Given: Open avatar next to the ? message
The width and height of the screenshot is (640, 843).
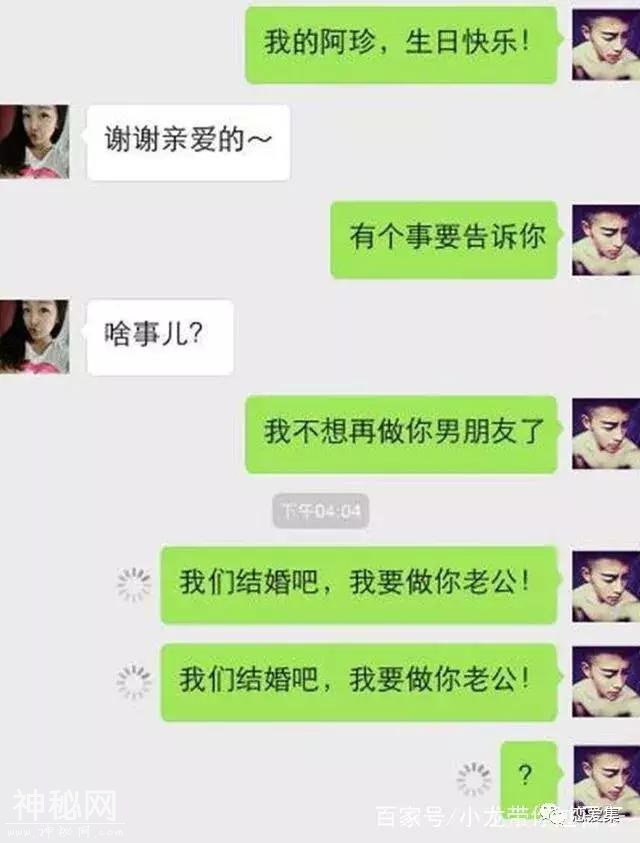Looking at the screenshot, I should pyautogui.click(x=606, y=780).
